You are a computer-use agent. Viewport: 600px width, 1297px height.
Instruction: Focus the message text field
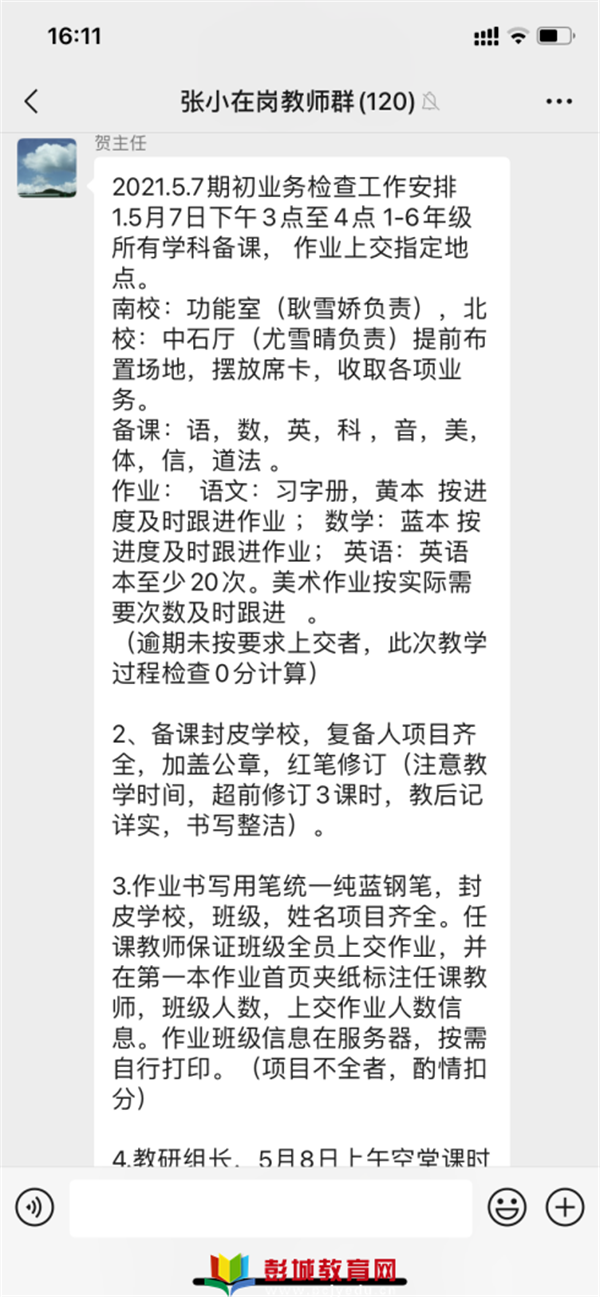[x=270, y=1207]
